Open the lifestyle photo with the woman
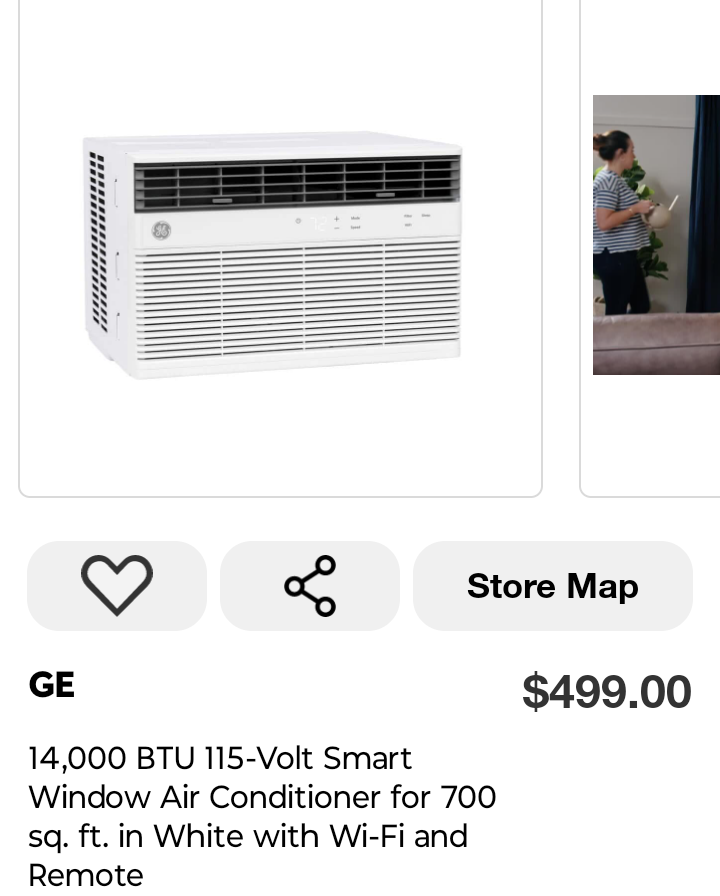The width and height of the screenshot is (720, 896). point(656,235)
